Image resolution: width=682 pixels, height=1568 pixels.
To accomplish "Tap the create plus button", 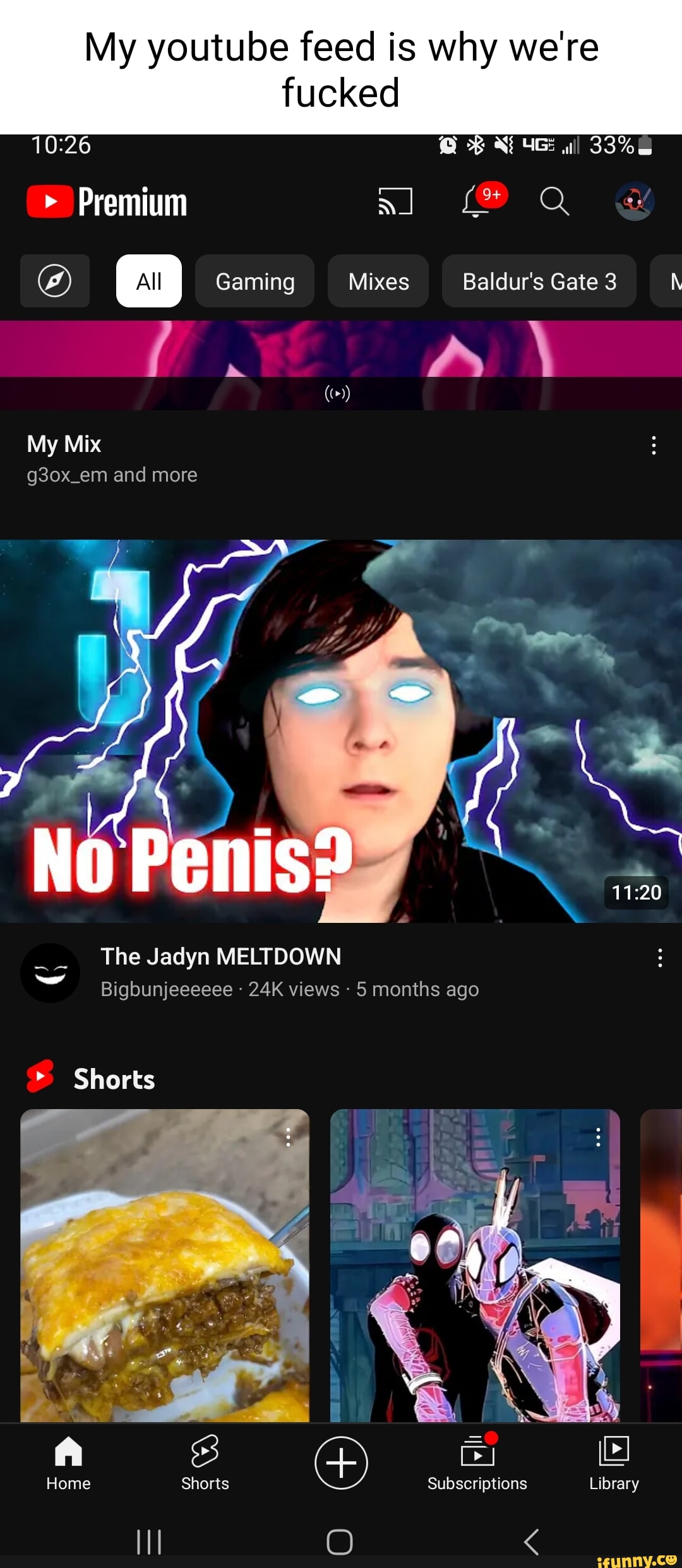I will tap(341, 1463).
